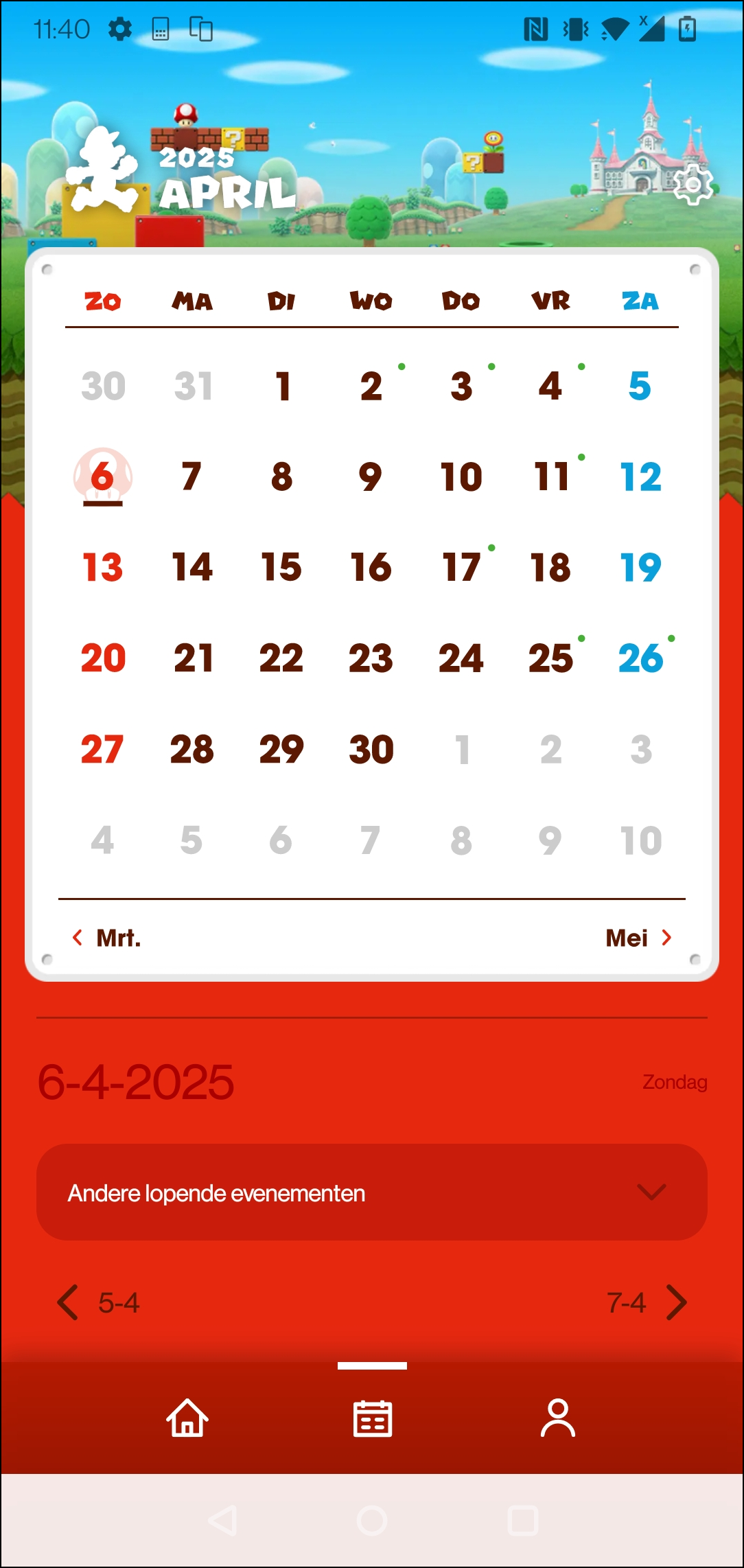The image size is (744, 1568).
Task: Switch to the calendar tab
Action: coord(372,1418)
